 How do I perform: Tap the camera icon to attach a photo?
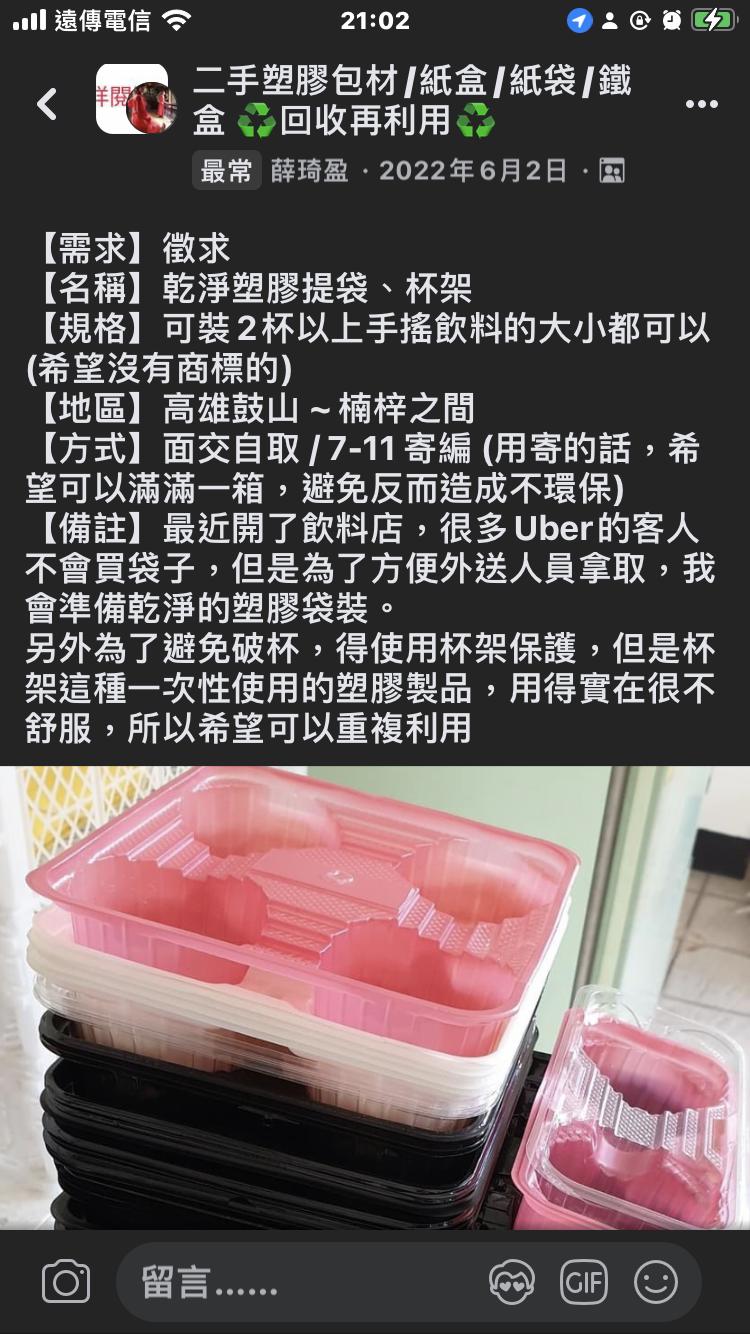(66, 1282)
